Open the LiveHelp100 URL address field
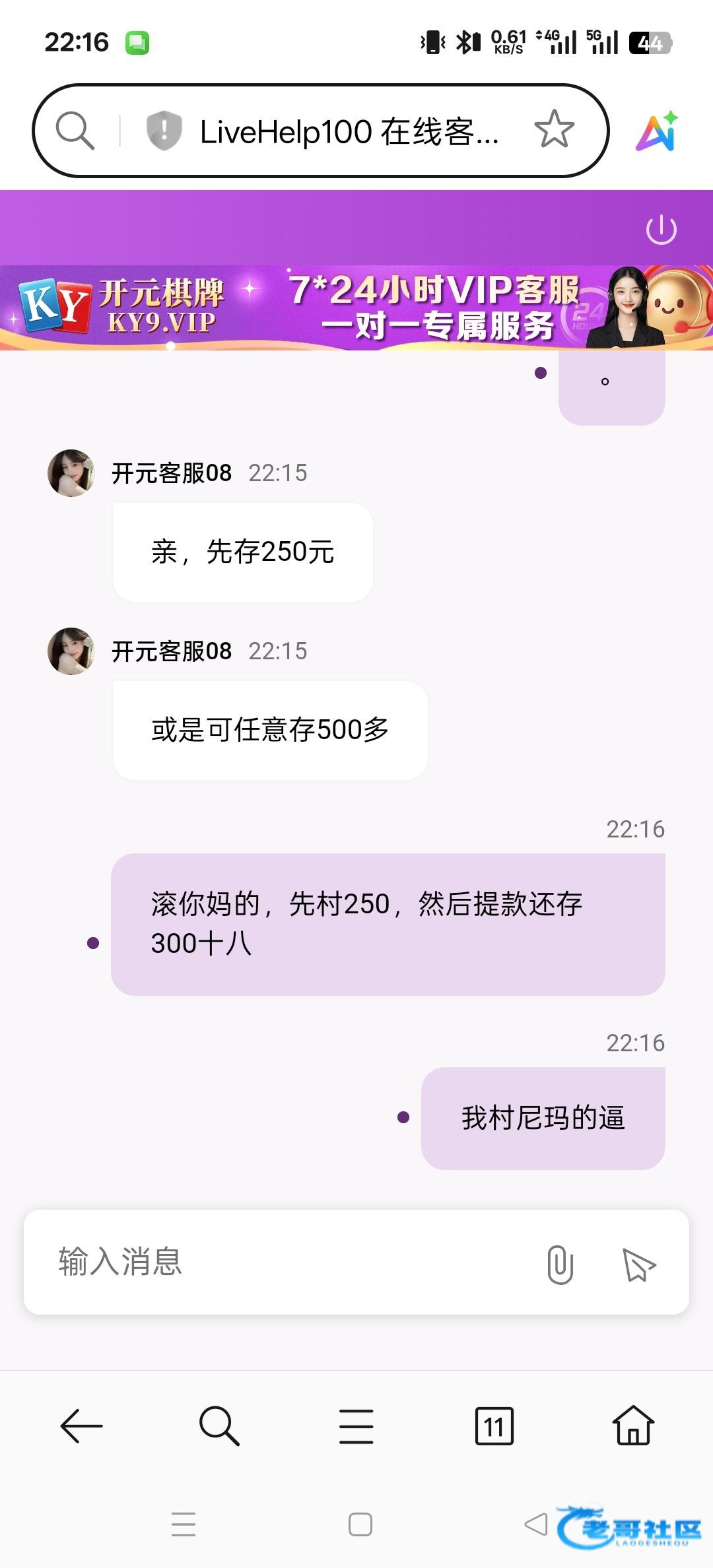The image size is (713, 1568). [349, 131]
